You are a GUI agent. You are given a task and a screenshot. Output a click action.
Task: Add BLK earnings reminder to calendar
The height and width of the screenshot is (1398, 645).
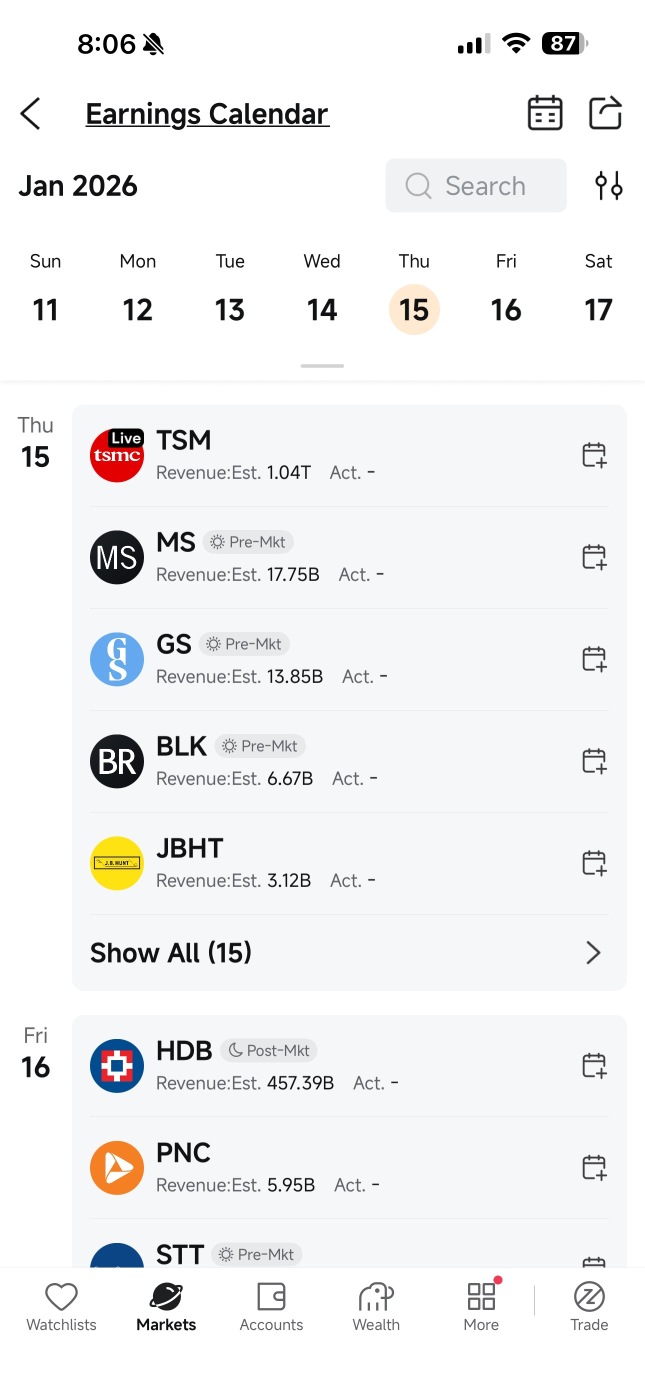tap(594, 762)
